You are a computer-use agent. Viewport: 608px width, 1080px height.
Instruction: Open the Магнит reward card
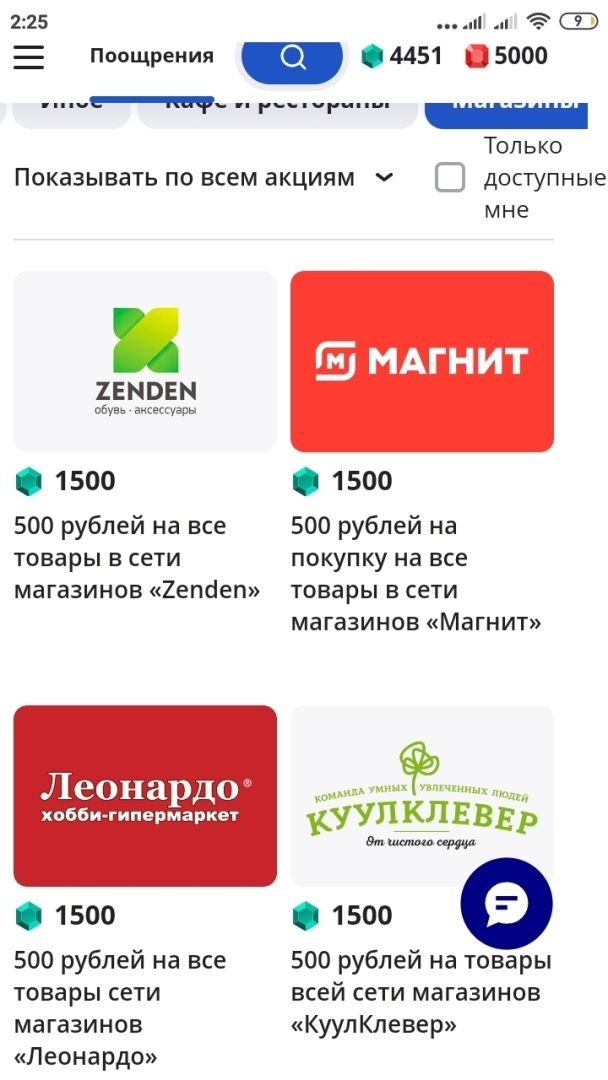[422, 361]
